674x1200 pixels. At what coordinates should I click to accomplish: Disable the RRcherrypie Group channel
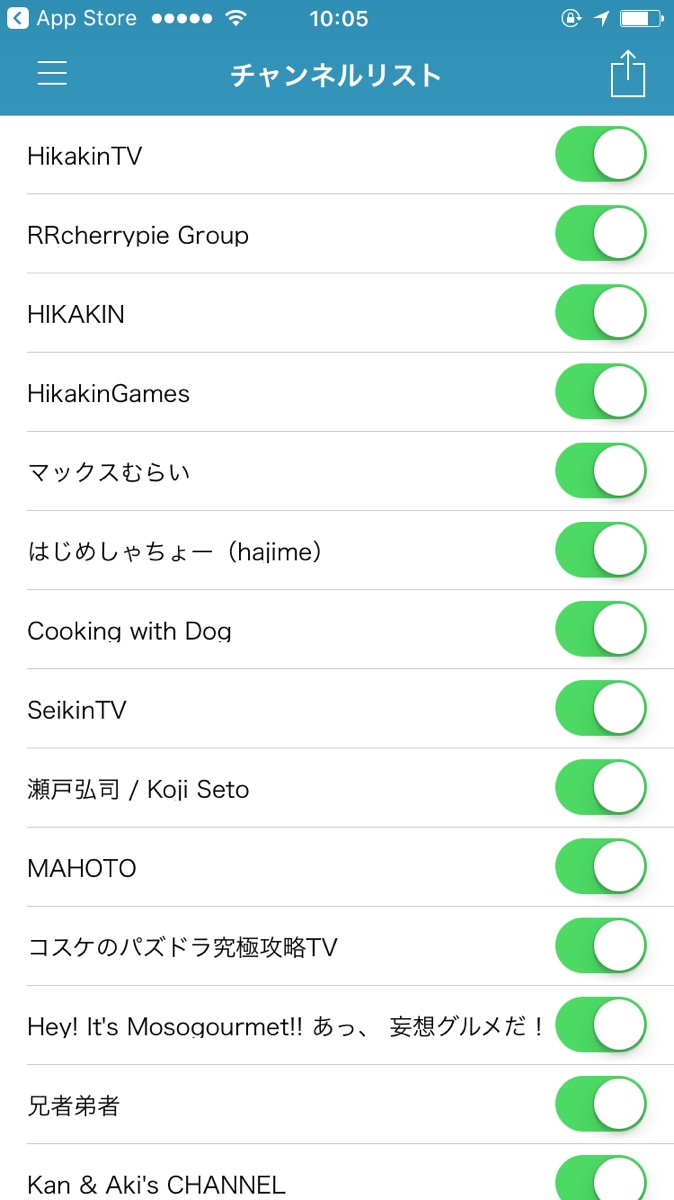click(x=600, y=234)
